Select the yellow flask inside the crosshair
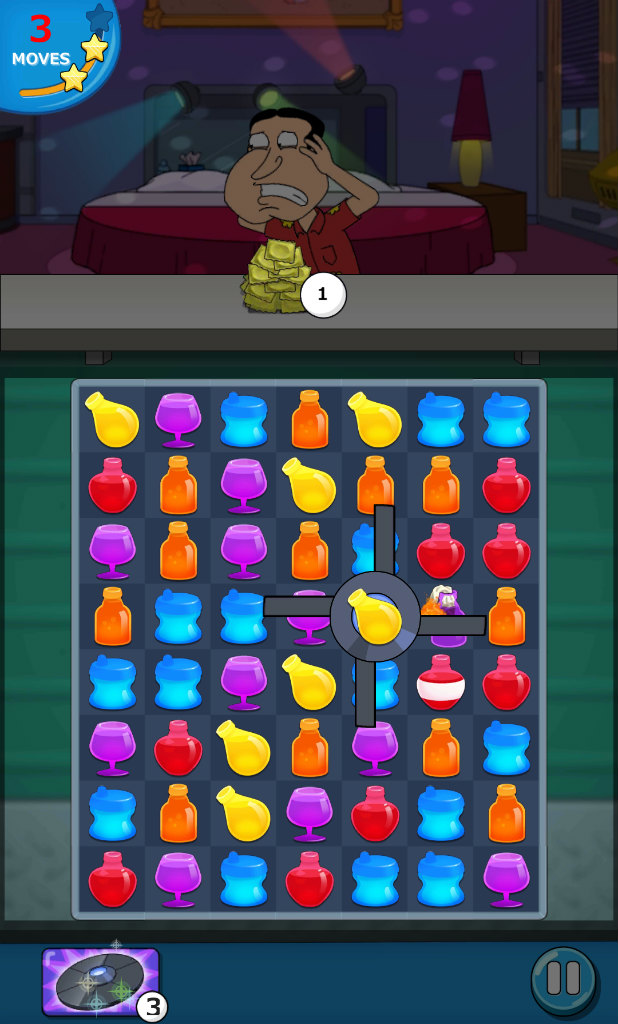The height and width of the screenshot is (1024, 618). [x=374, y=617]
